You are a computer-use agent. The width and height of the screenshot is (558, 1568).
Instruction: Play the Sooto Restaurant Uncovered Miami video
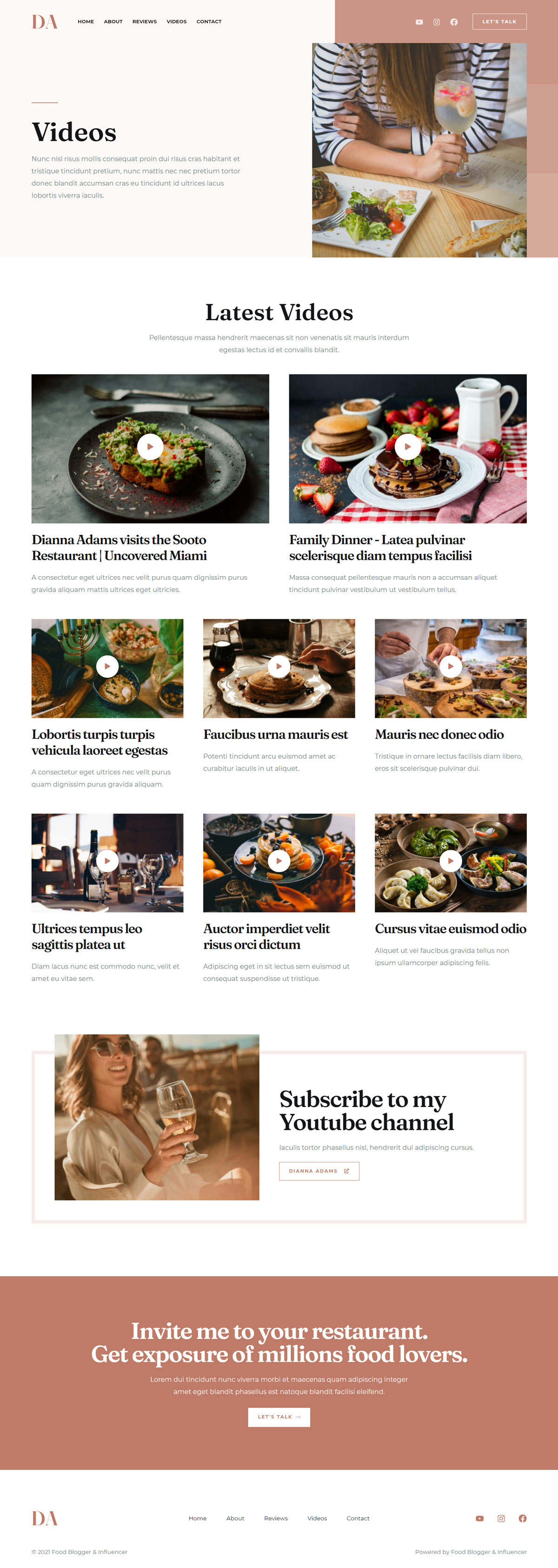(150, 447)
